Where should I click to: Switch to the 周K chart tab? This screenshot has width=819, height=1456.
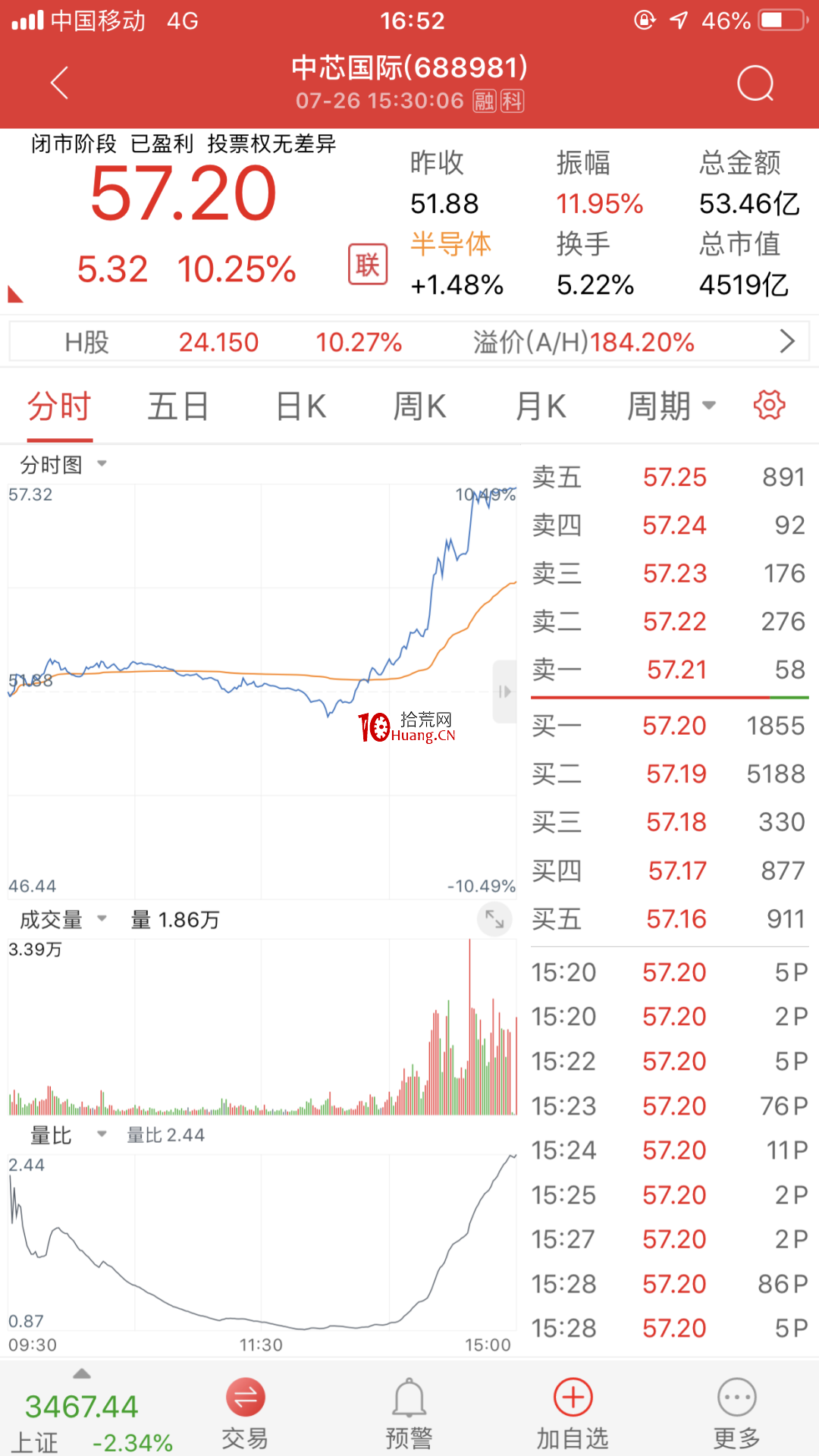(419, 406)
